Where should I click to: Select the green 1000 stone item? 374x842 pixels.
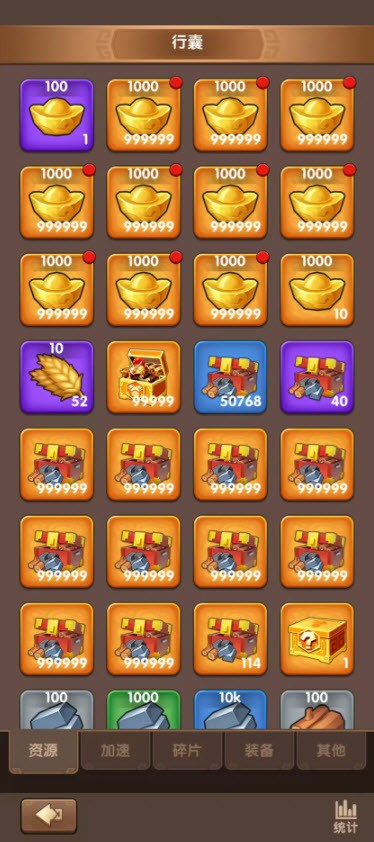pos(143,710)
